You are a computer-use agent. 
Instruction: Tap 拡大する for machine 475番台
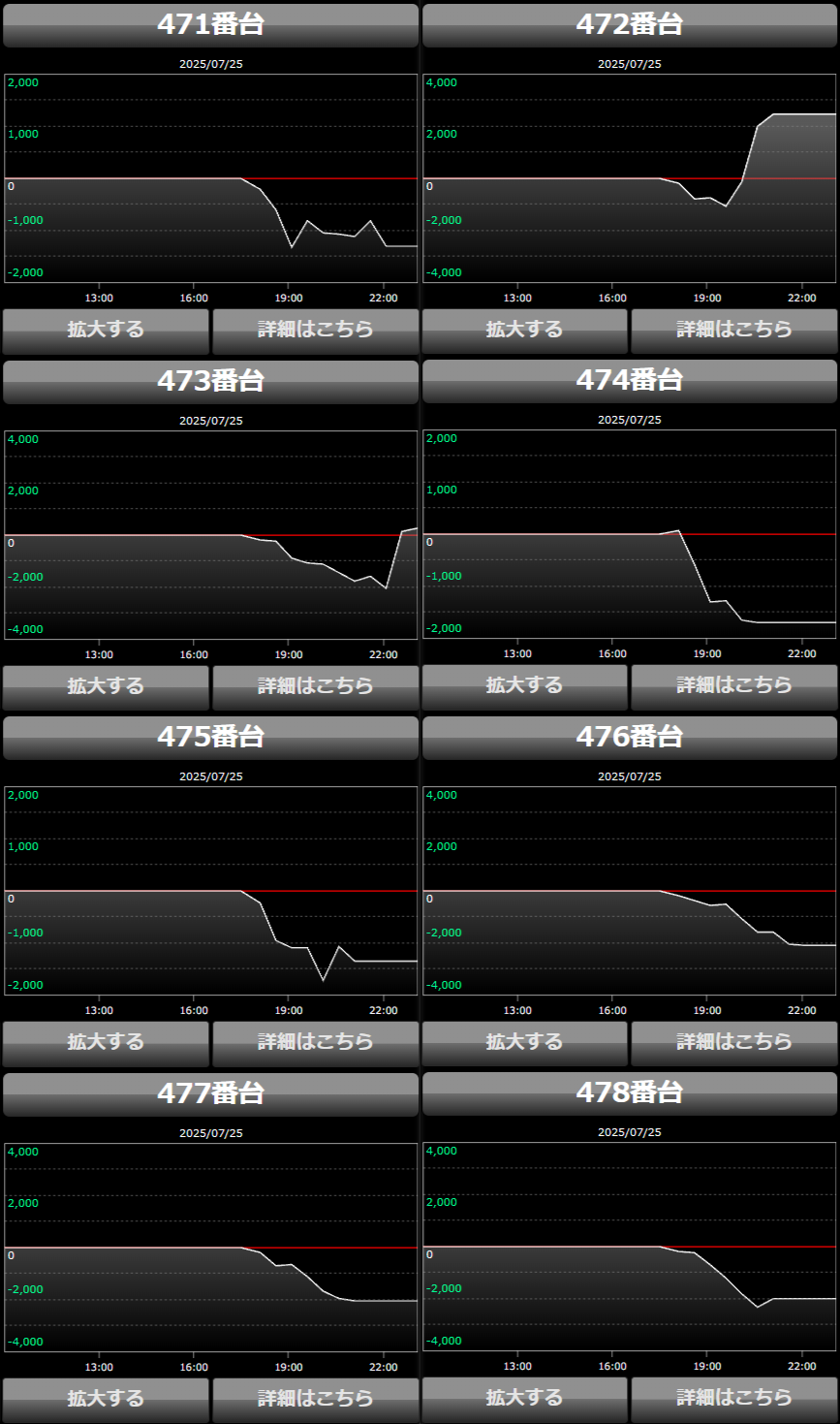click(106, 1042)
